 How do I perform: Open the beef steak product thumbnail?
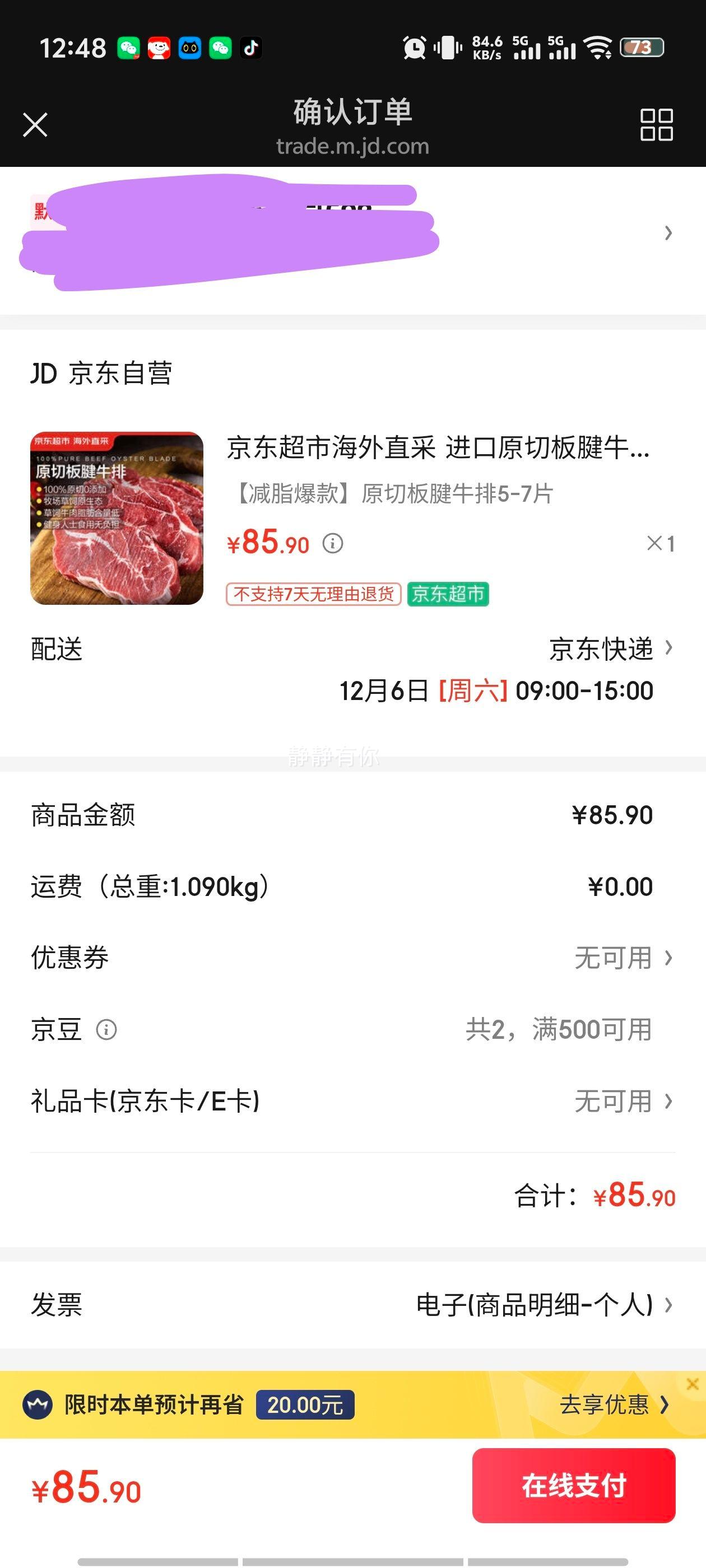[x=117, y=518]
